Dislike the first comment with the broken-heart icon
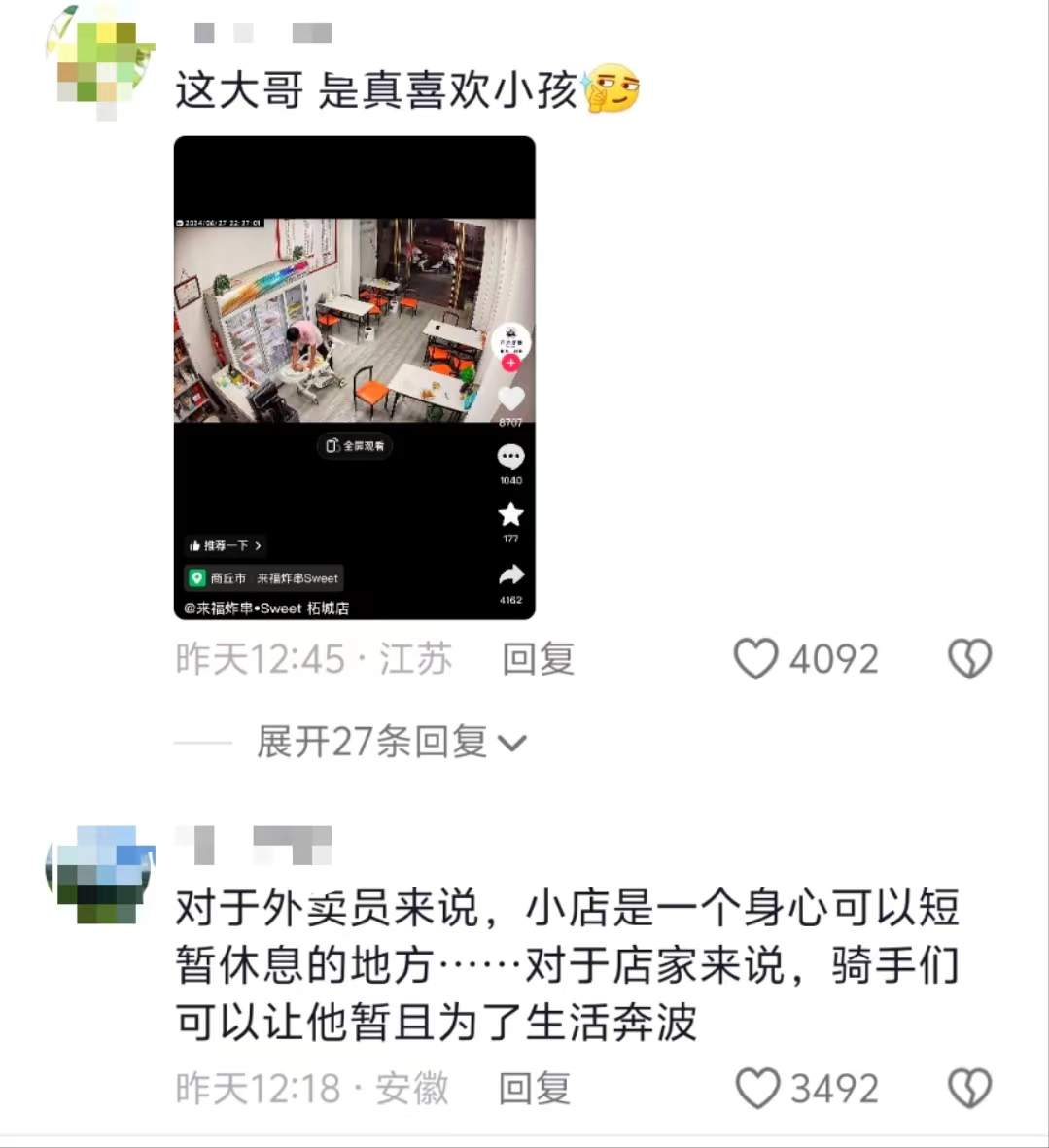 click(968, 659)
